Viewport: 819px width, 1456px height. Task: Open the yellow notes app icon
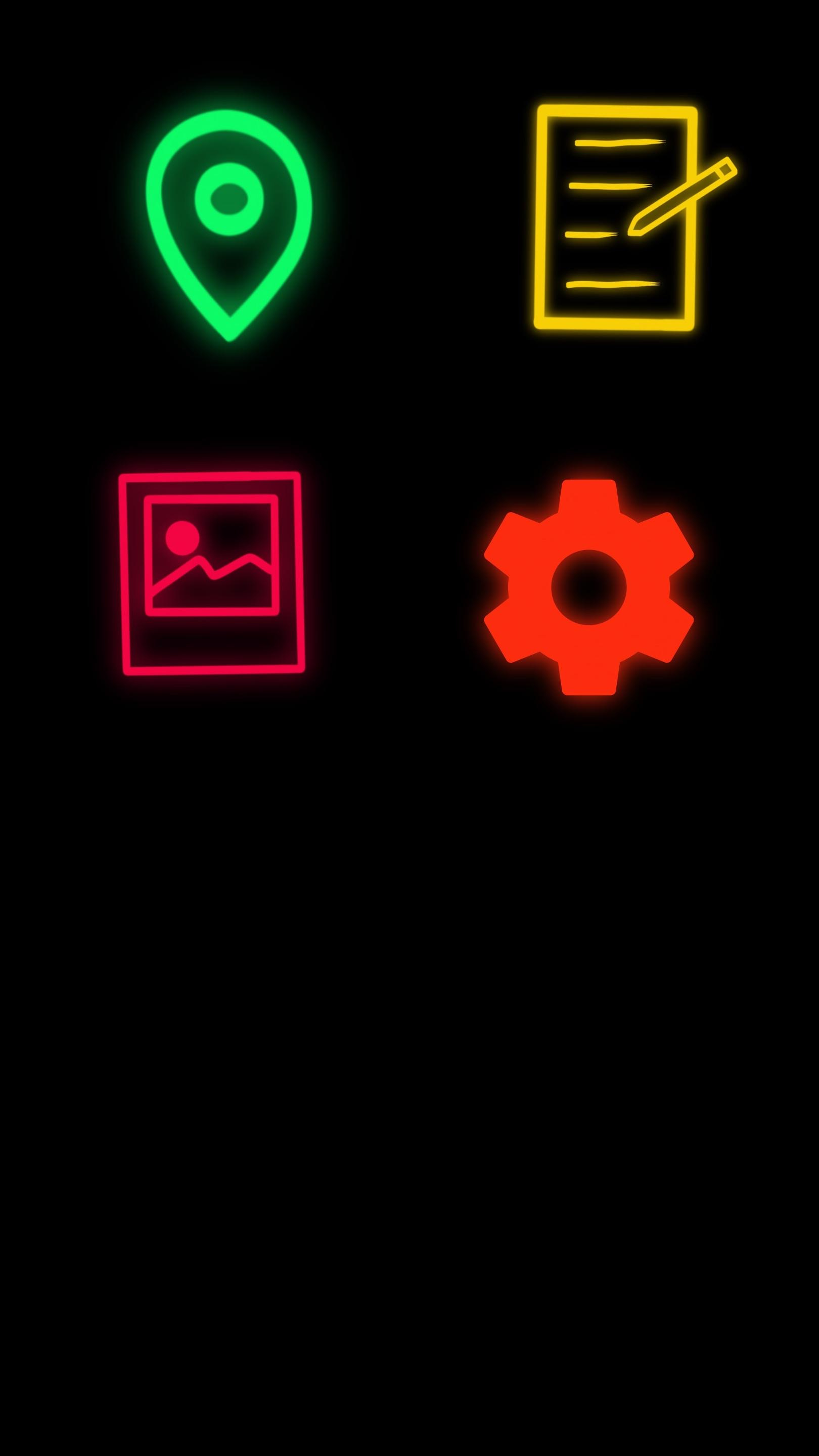(635, 217)
